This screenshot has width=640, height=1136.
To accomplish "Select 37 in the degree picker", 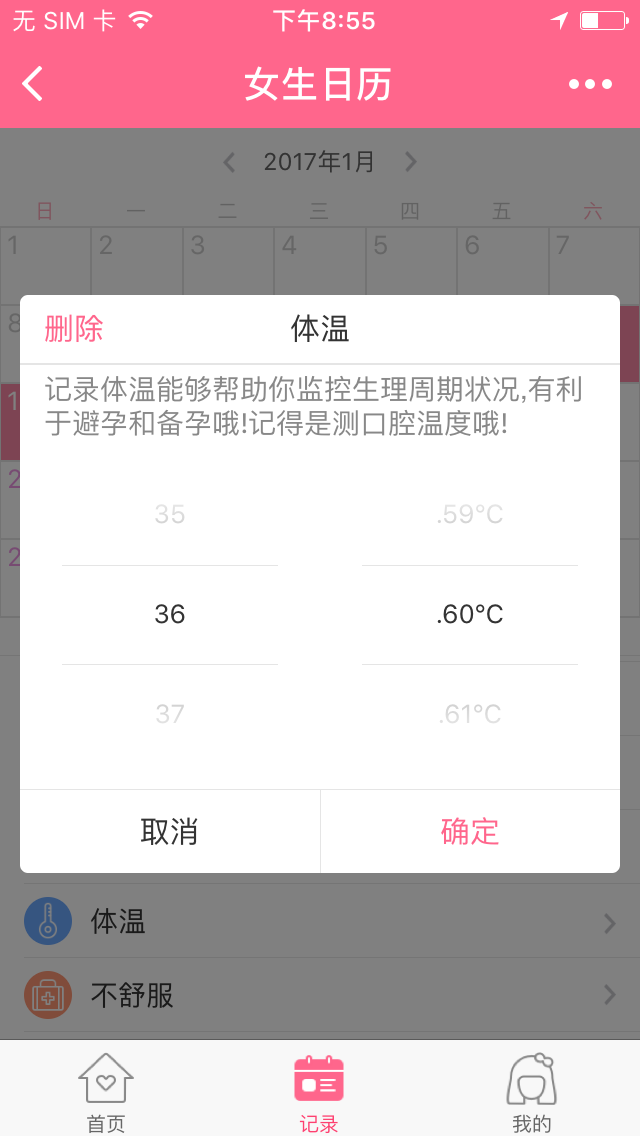I will 170,714.
